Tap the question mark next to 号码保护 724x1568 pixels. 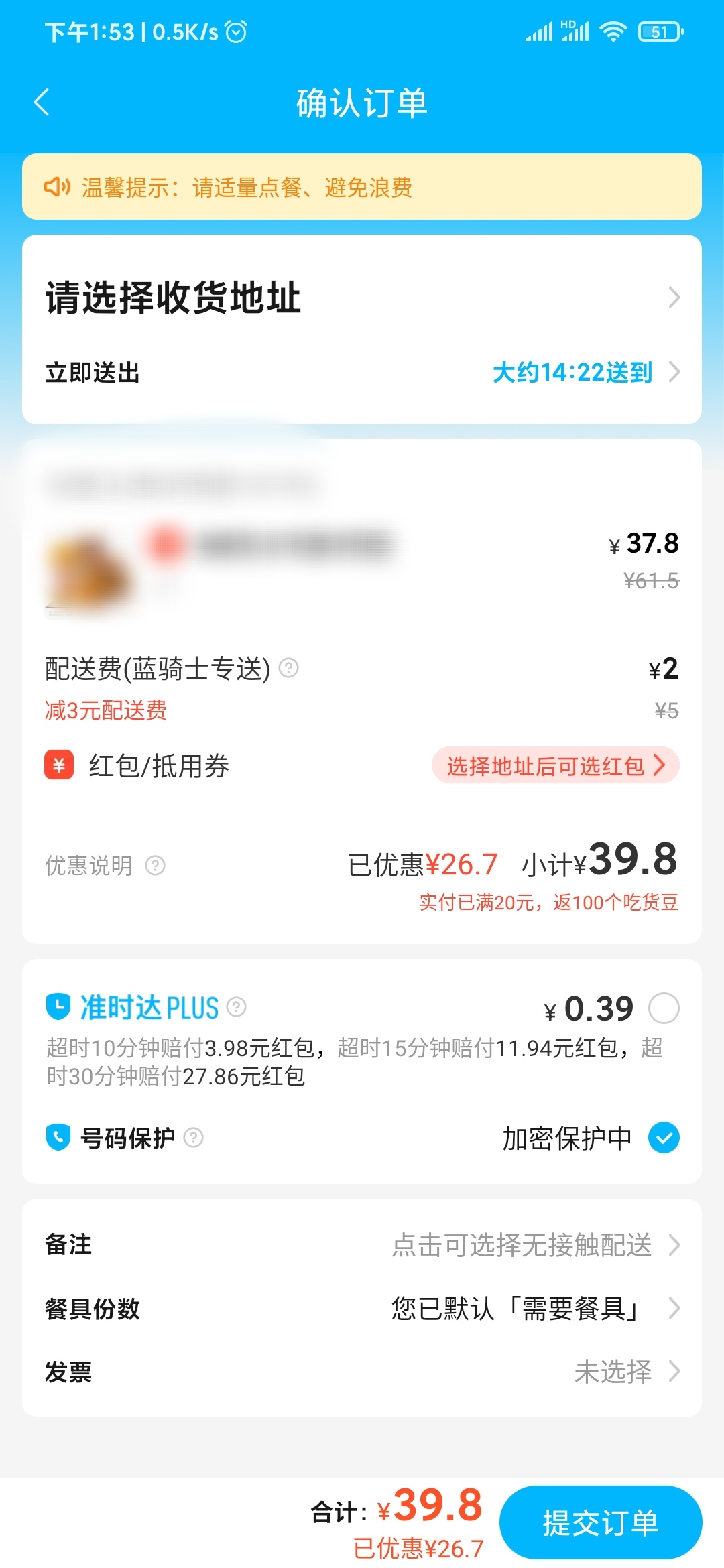pos(193,1136)
